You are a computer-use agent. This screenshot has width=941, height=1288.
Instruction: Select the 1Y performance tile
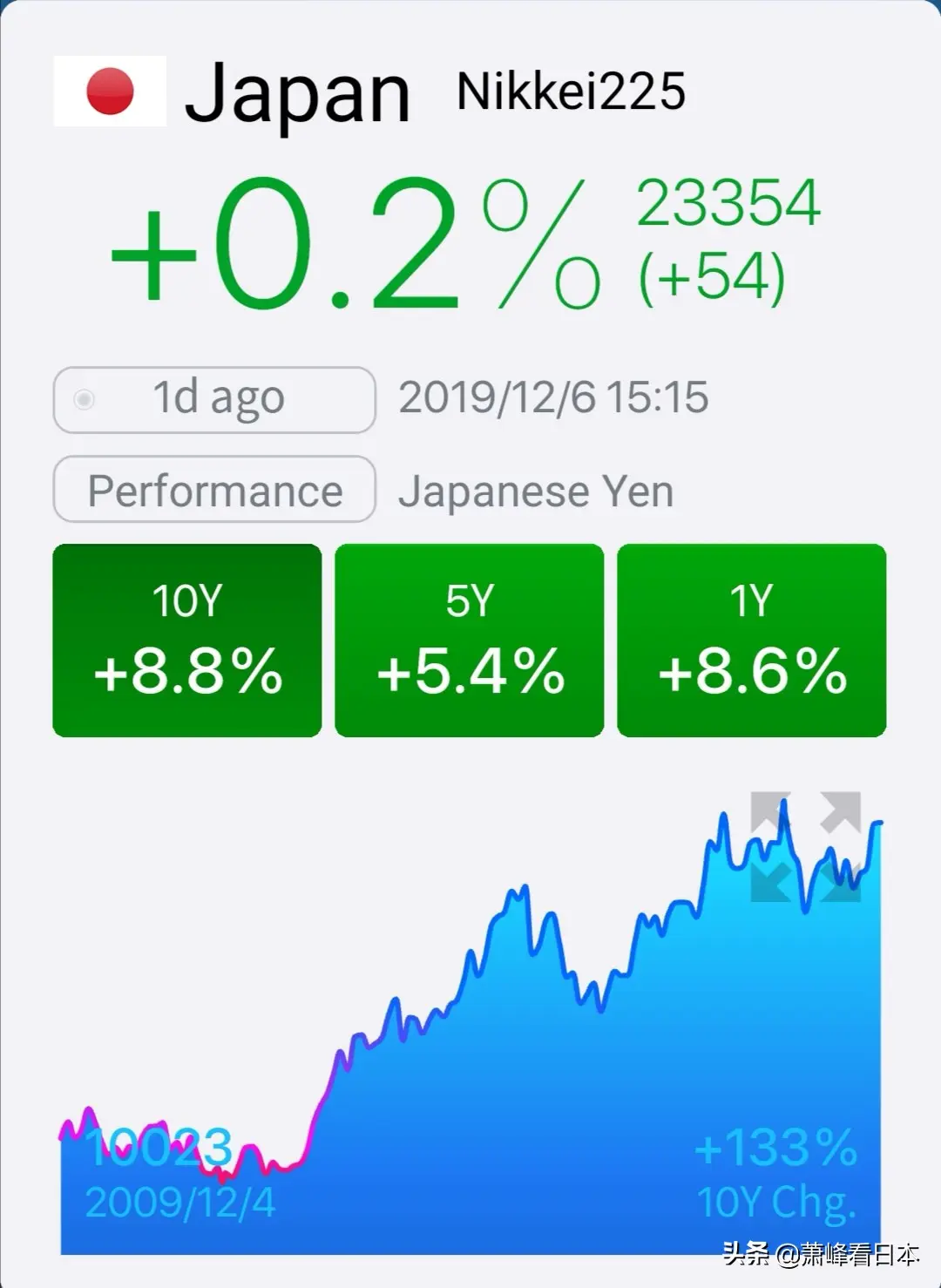pos(753,639)
